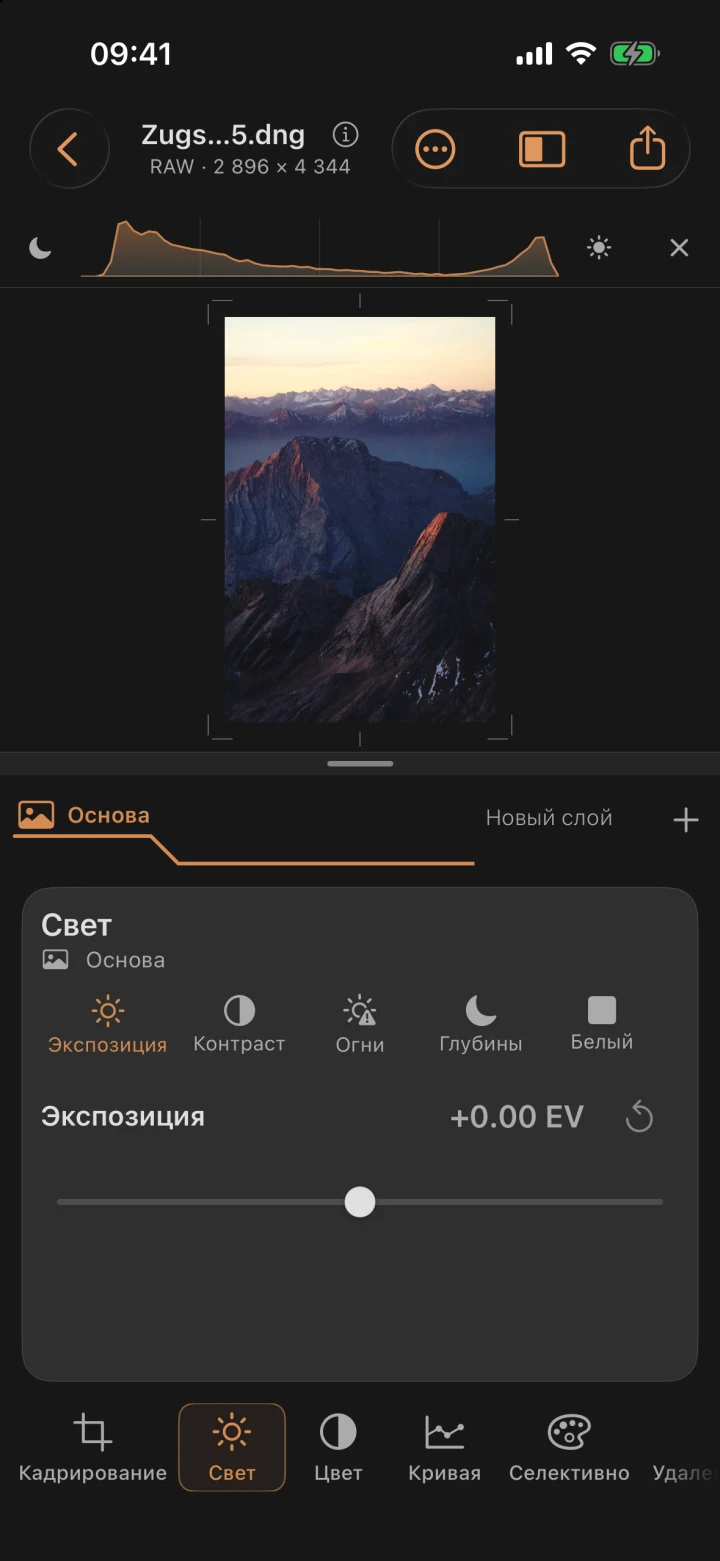720x1561 pixels.
Task: Select the Огни adjustment
Action: 360,1025
